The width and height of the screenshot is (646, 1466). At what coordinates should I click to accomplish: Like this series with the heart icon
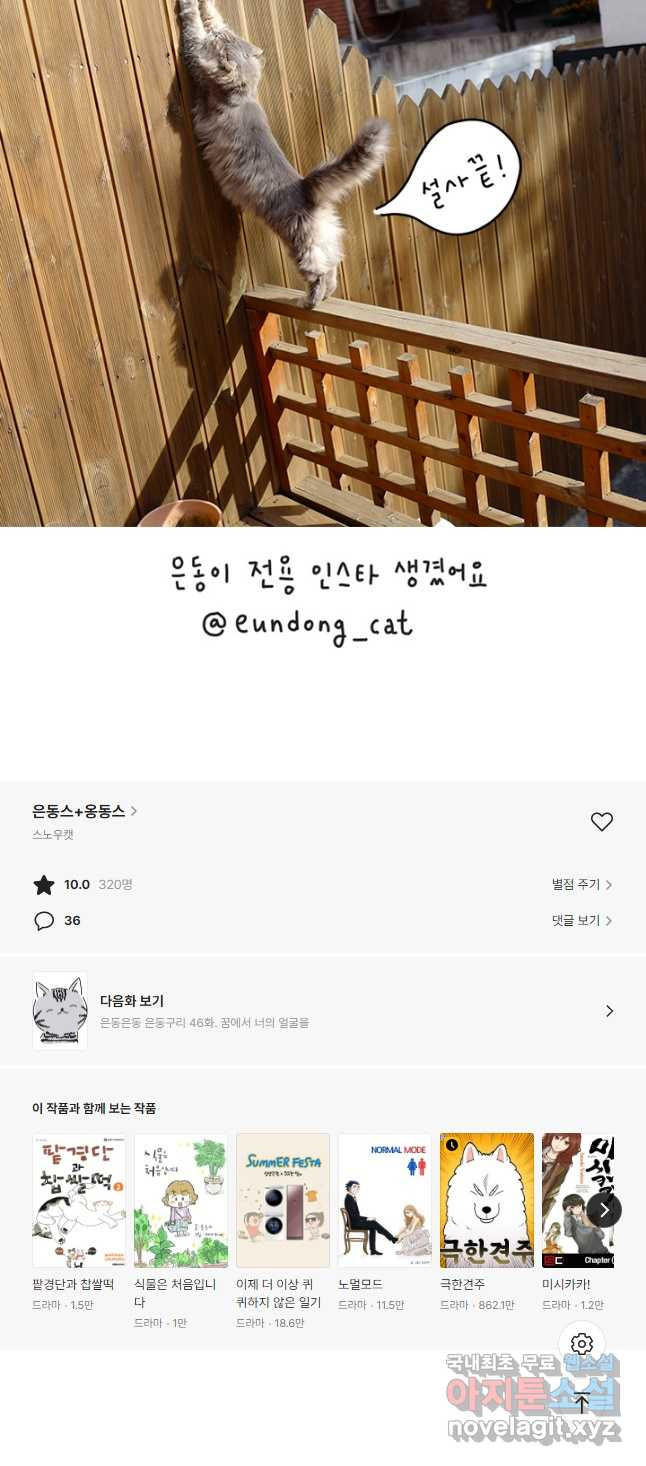601,822
